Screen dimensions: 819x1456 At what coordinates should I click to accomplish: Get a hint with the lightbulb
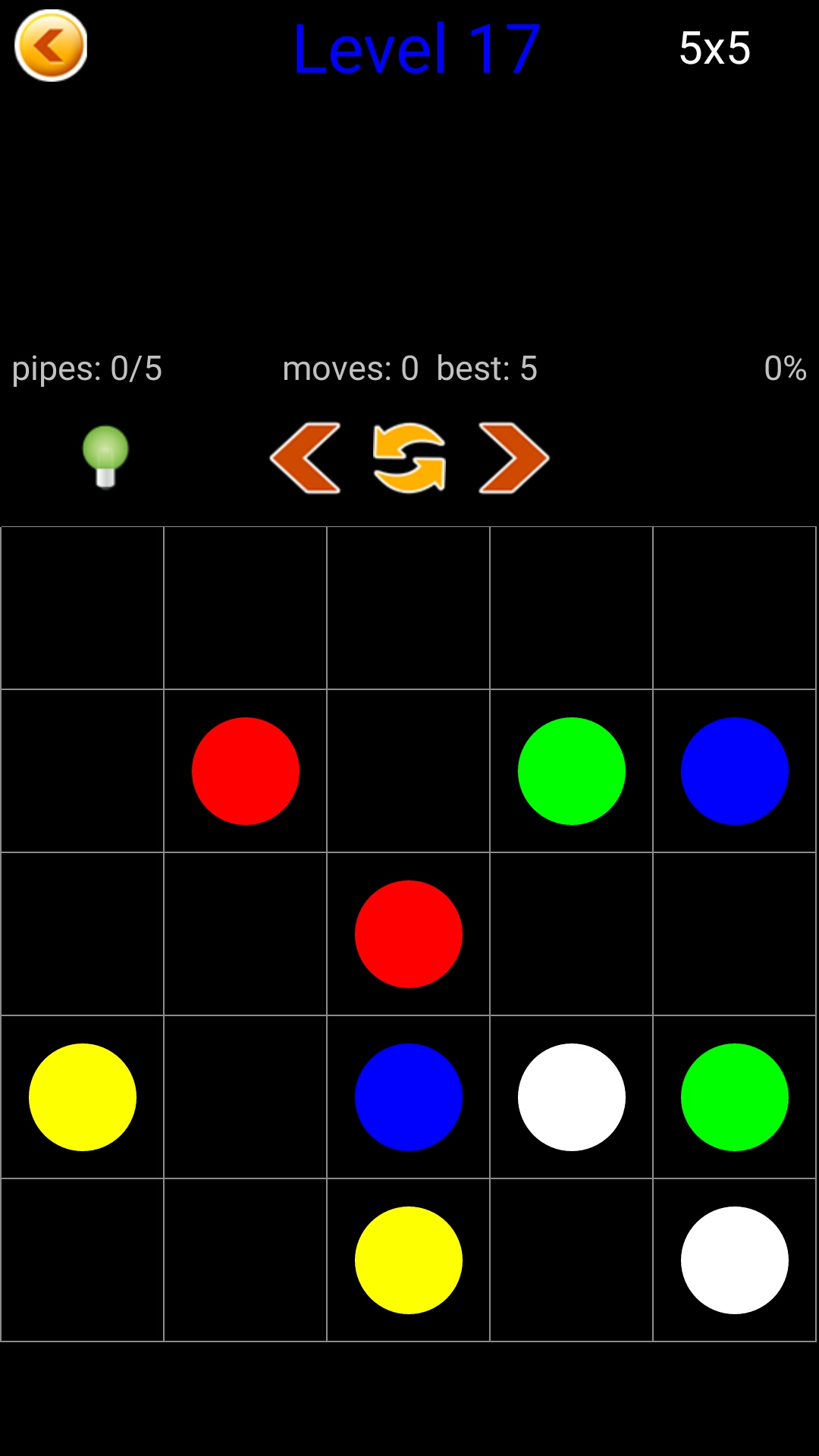pos(105,456)
